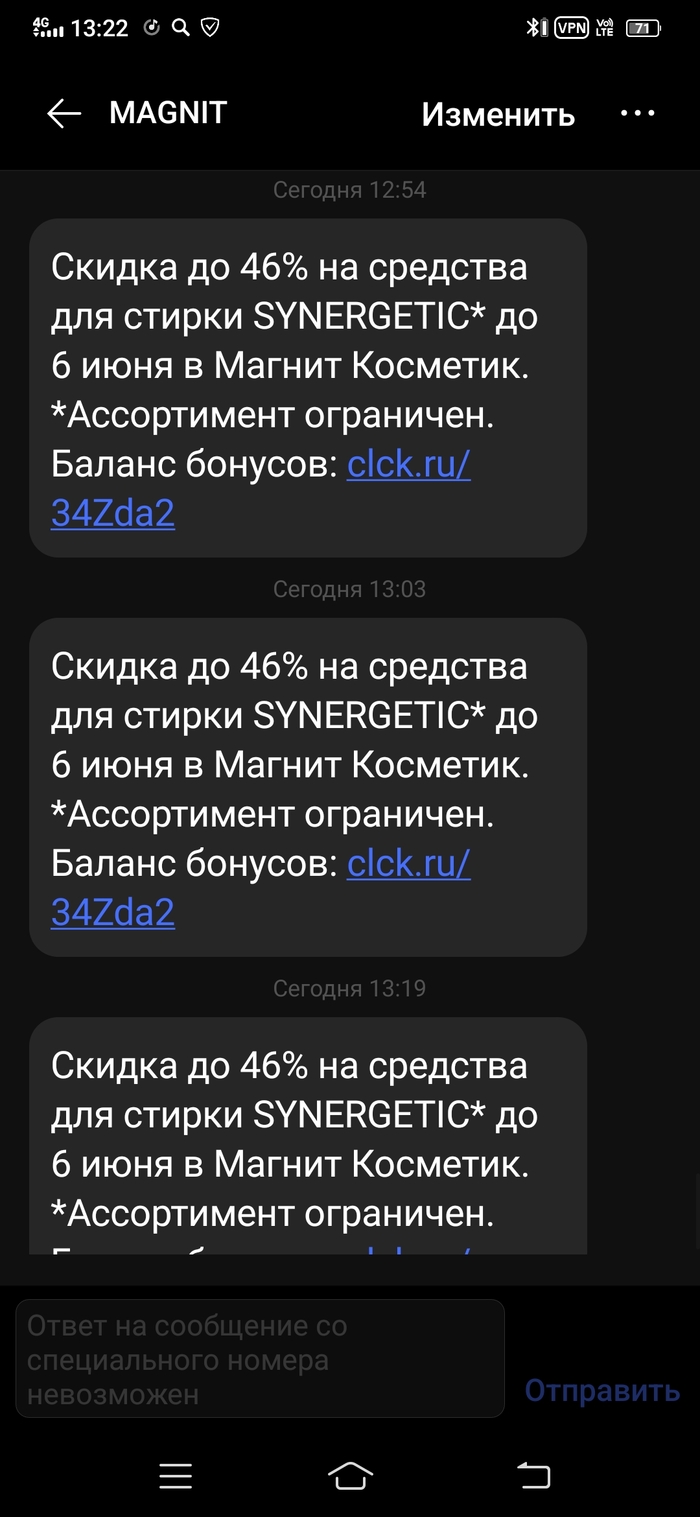Go to the home screen
Screen dimensions: 700x1517
(x=350, y=1476)
